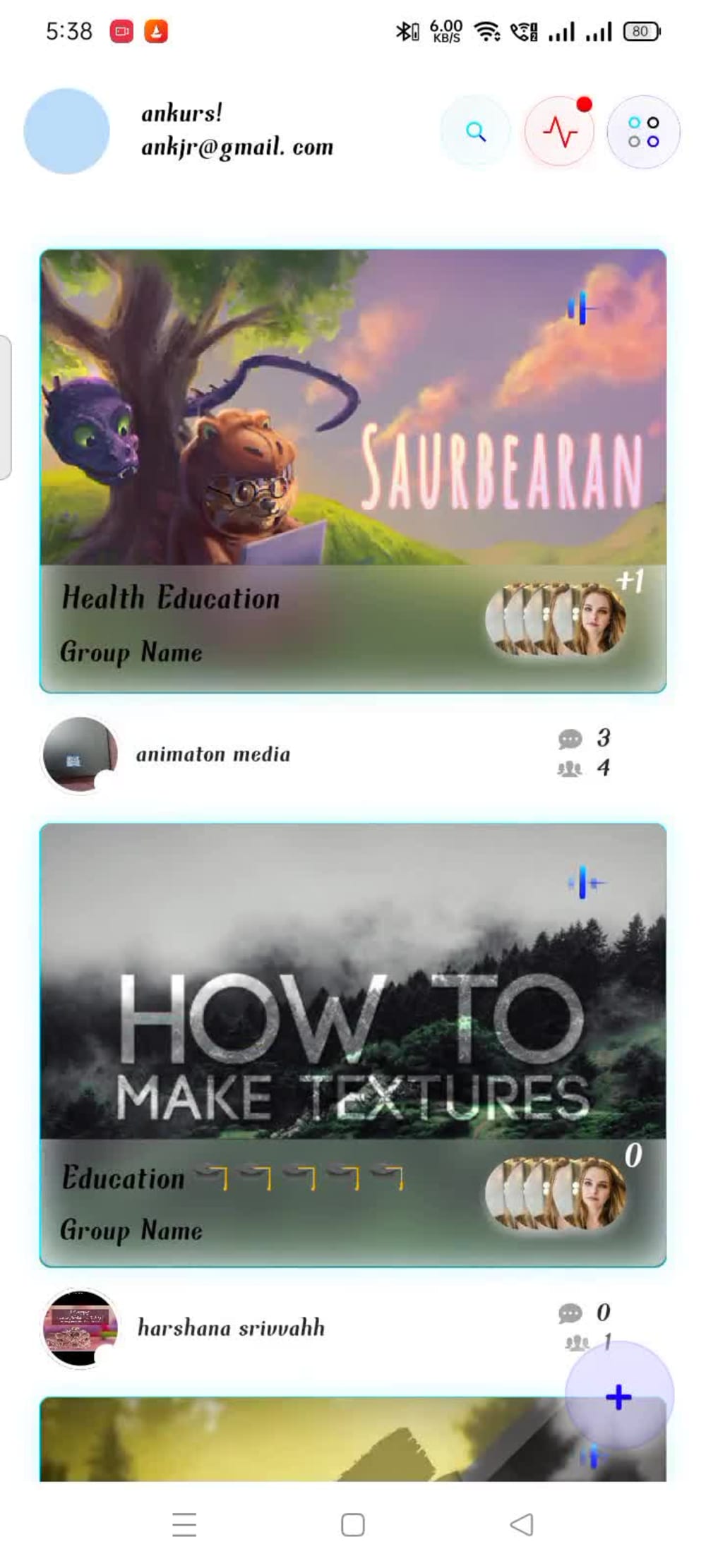Screen dimensions: 706x1568
Task: Open How To Make Textures card
Action: (353, 1002)
